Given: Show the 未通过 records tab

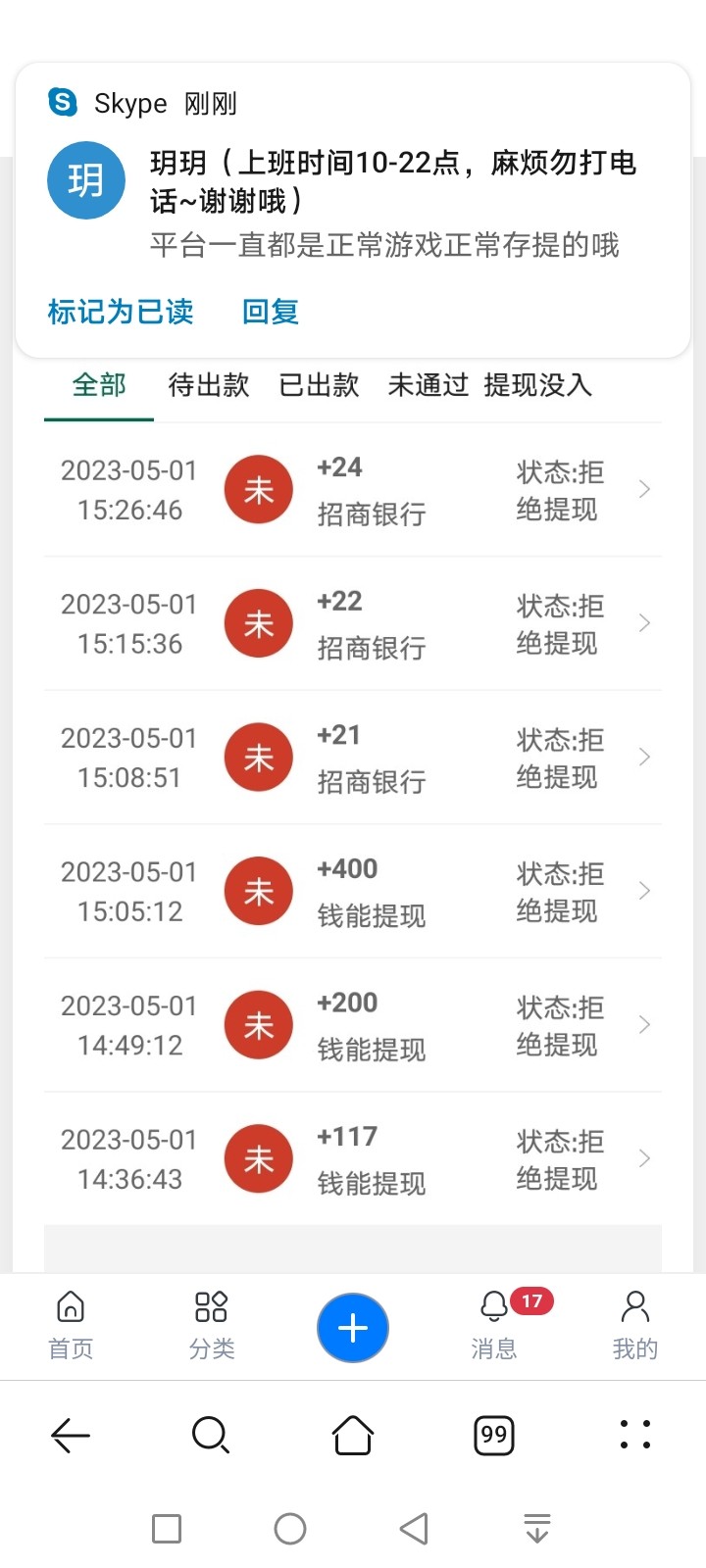Looking at the screenshot, I should [x=428, y=385].
